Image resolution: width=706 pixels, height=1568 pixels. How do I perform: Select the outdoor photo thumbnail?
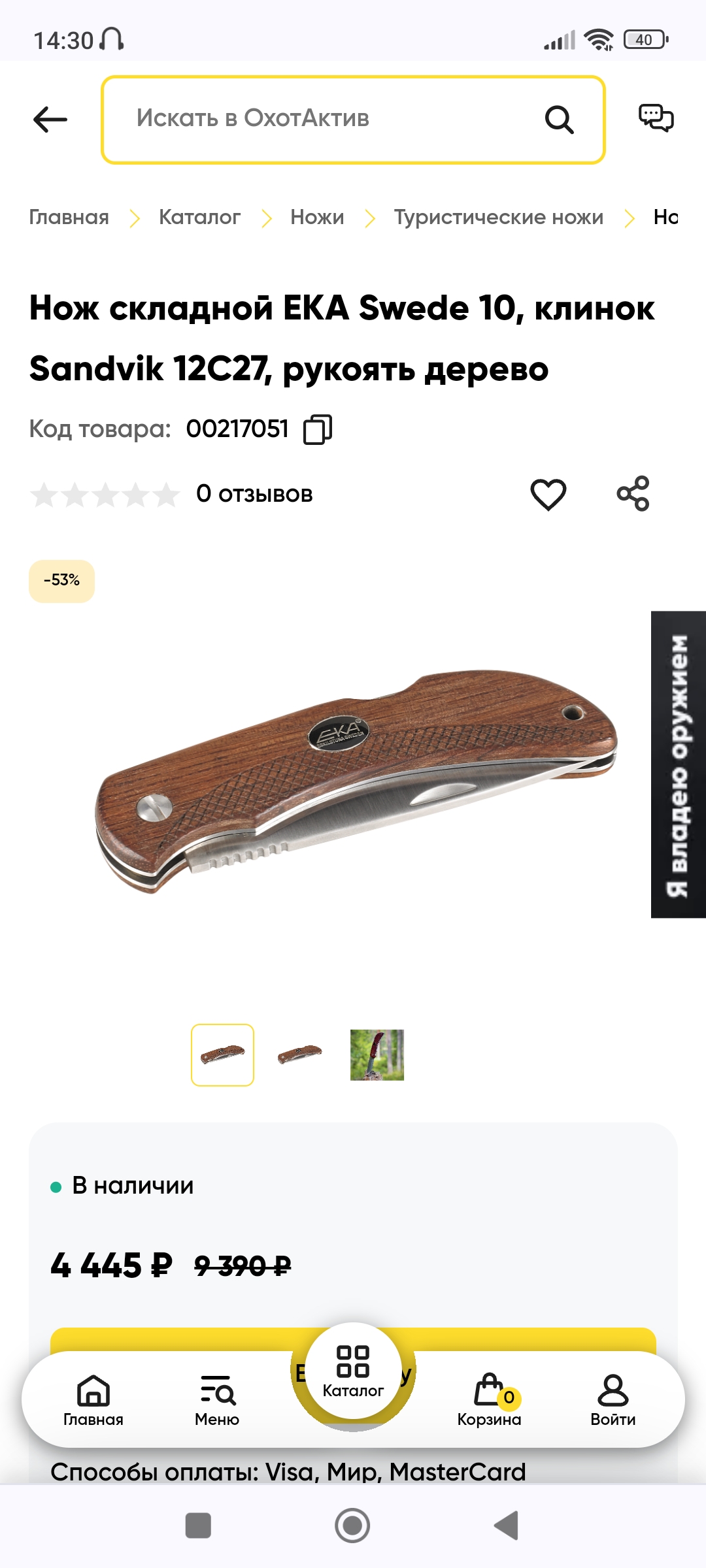377,1054
